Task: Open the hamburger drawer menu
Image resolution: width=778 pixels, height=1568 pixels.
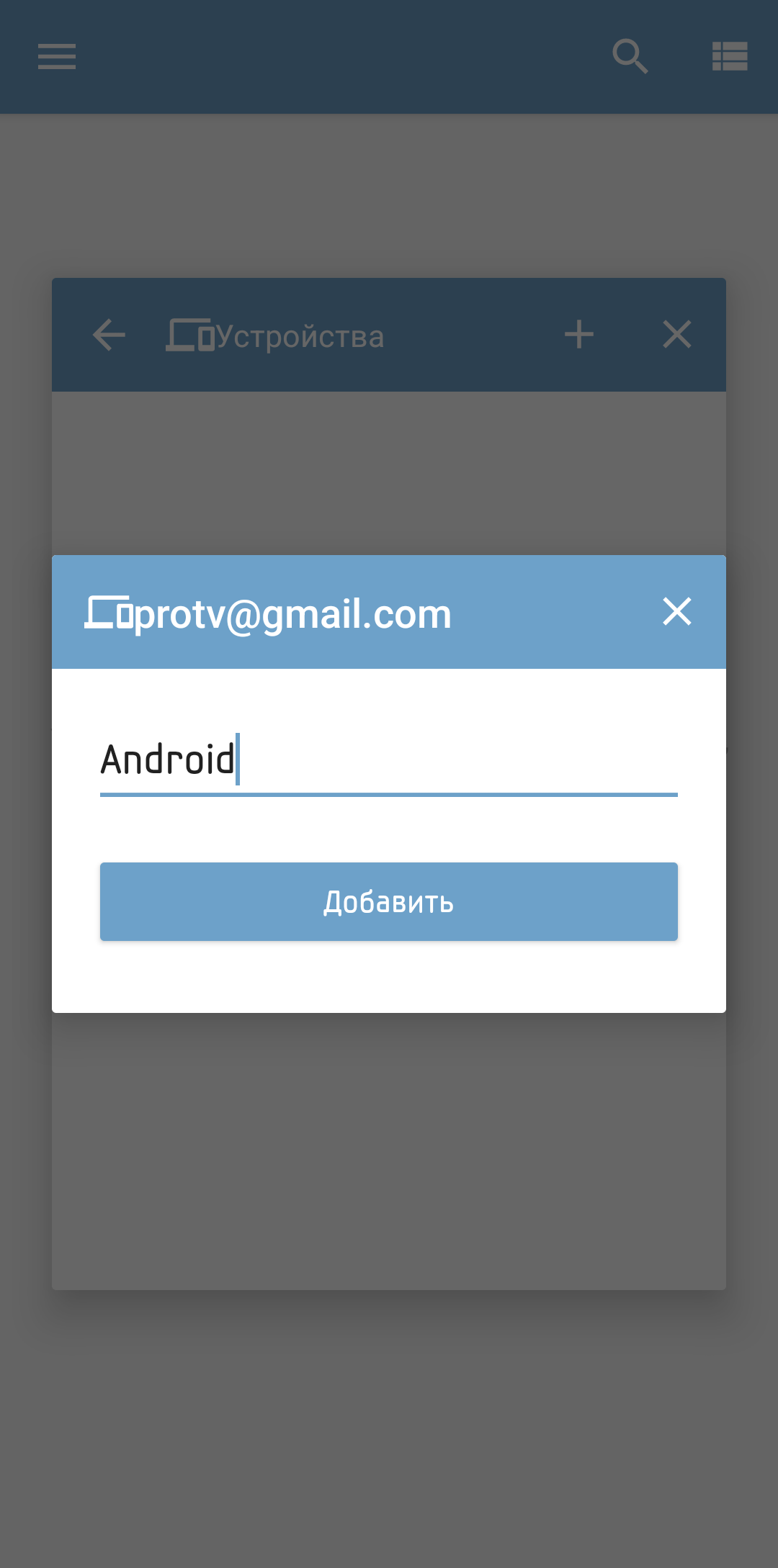Action: point(57,56)
